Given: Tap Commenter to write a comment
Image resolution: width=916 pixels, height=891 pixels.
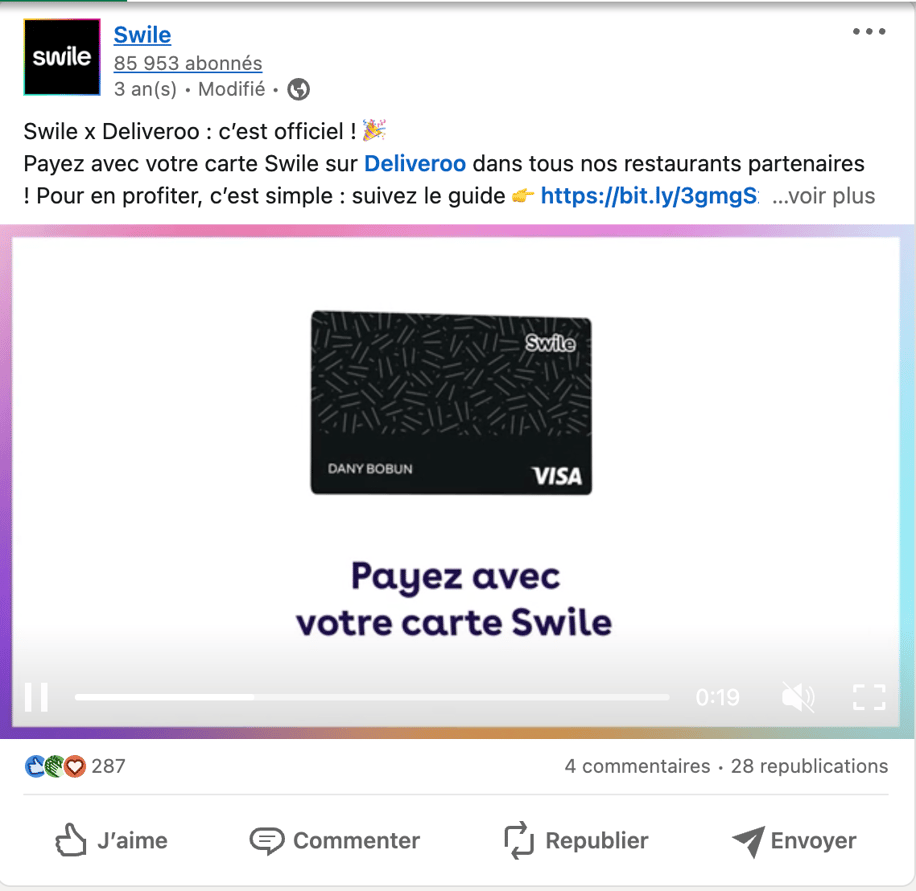Looking at the screenshot, I should (335, 840).
